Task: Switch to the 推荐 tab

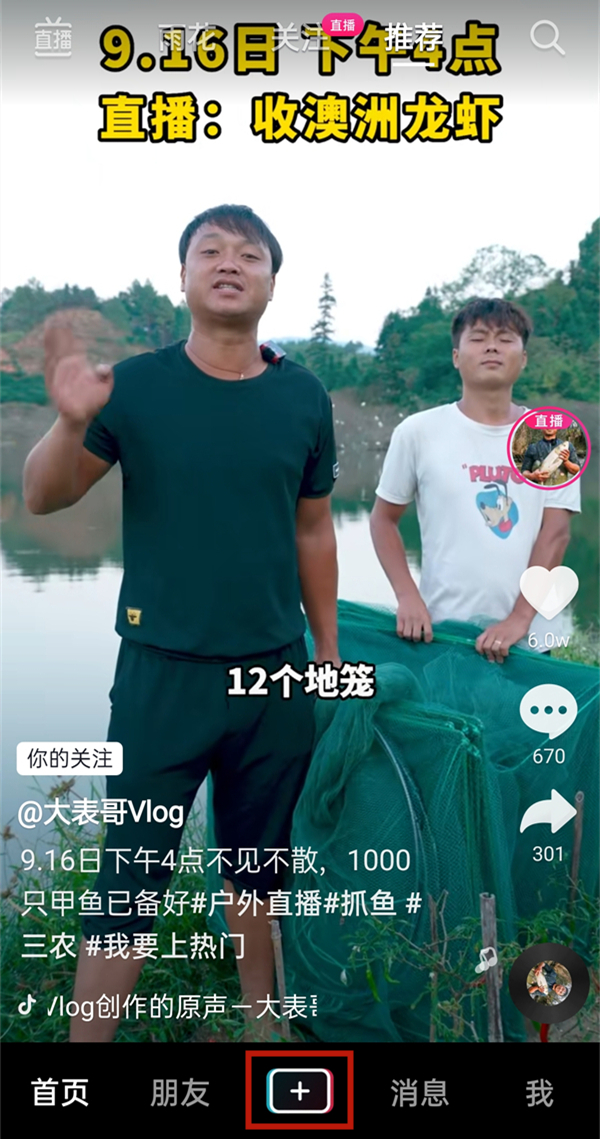Action: click(x=414, y=39)
